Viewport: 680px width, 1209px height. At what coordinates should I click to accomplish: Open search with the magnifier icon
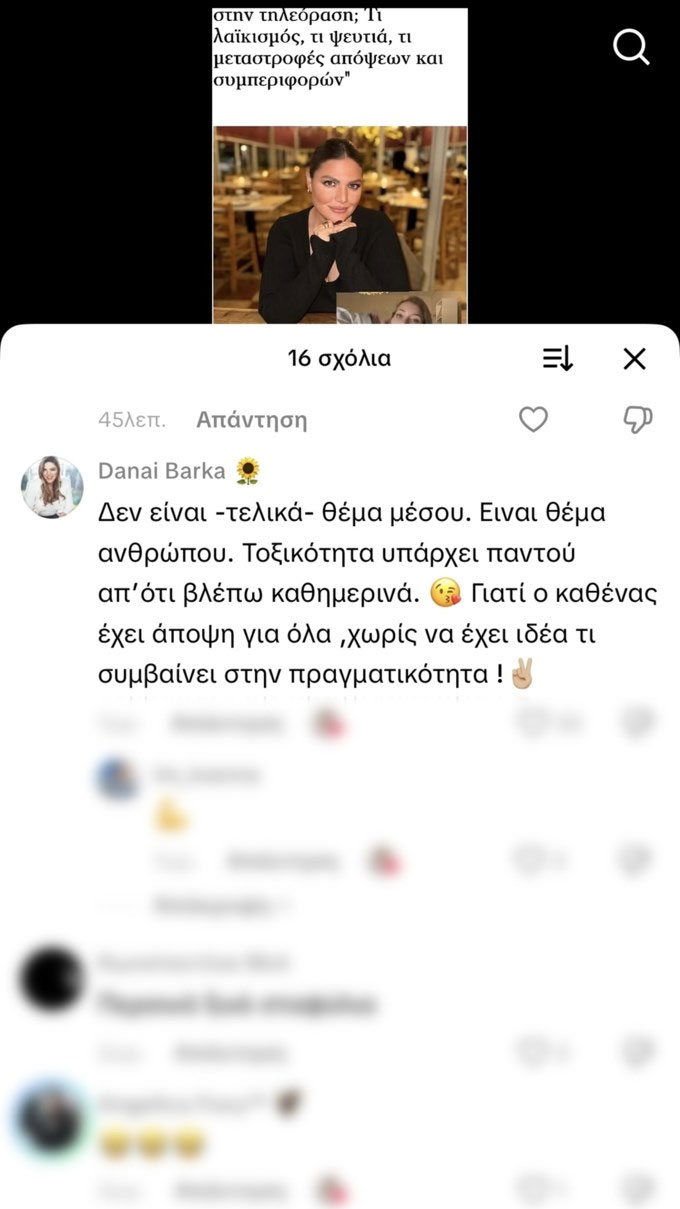tap(631, 45)
